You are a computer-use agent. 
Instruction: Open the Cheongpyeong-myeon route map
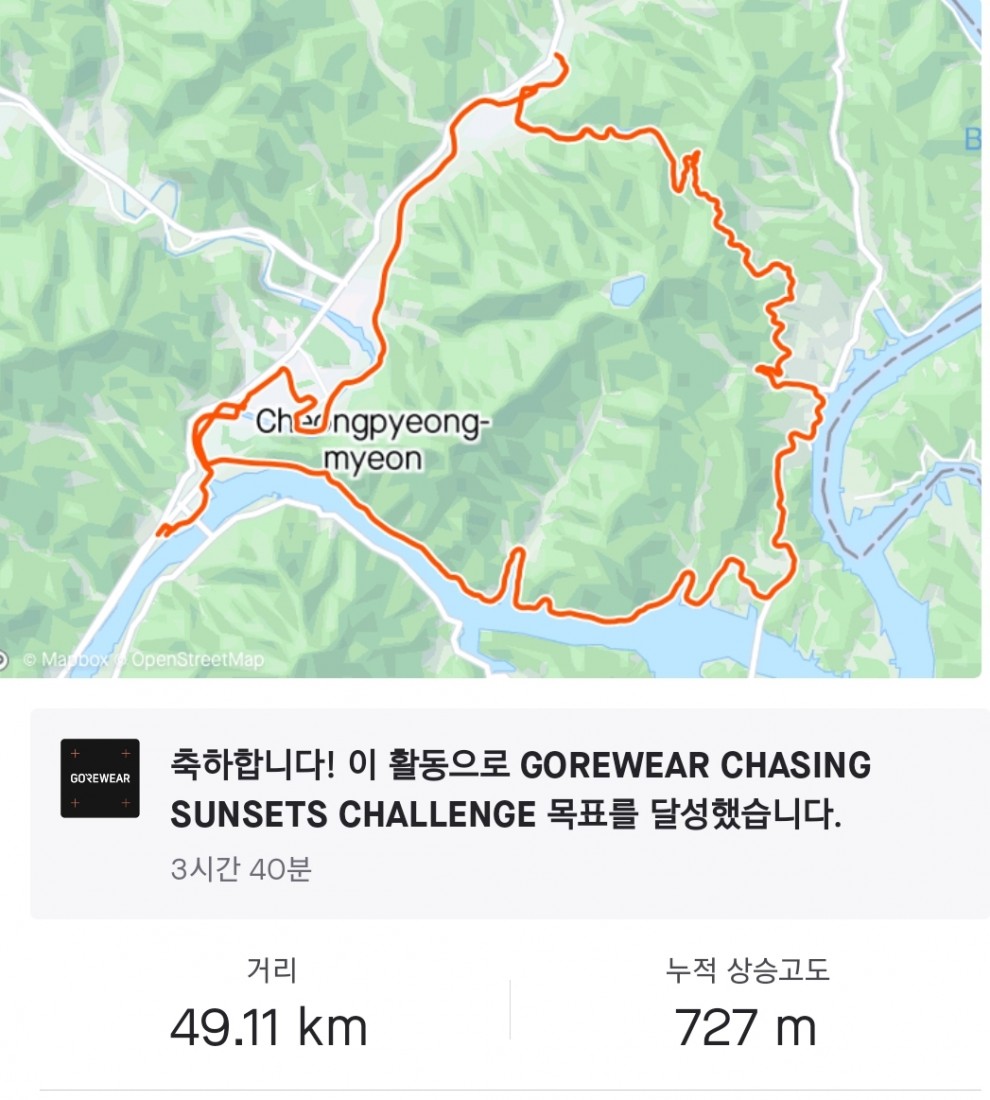(x=490, y=340)
